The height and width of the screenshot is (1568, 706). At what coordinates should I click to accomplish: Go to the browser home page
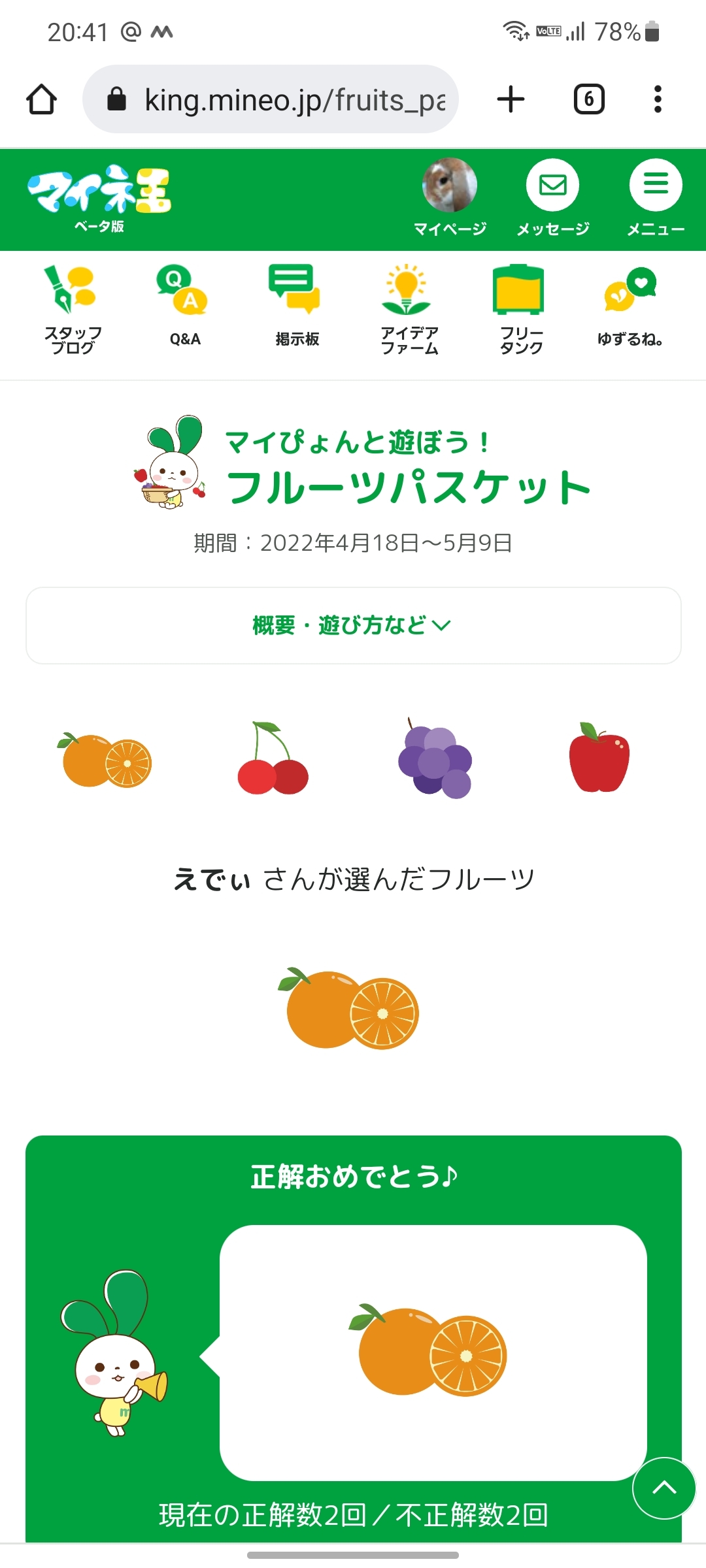42,99
